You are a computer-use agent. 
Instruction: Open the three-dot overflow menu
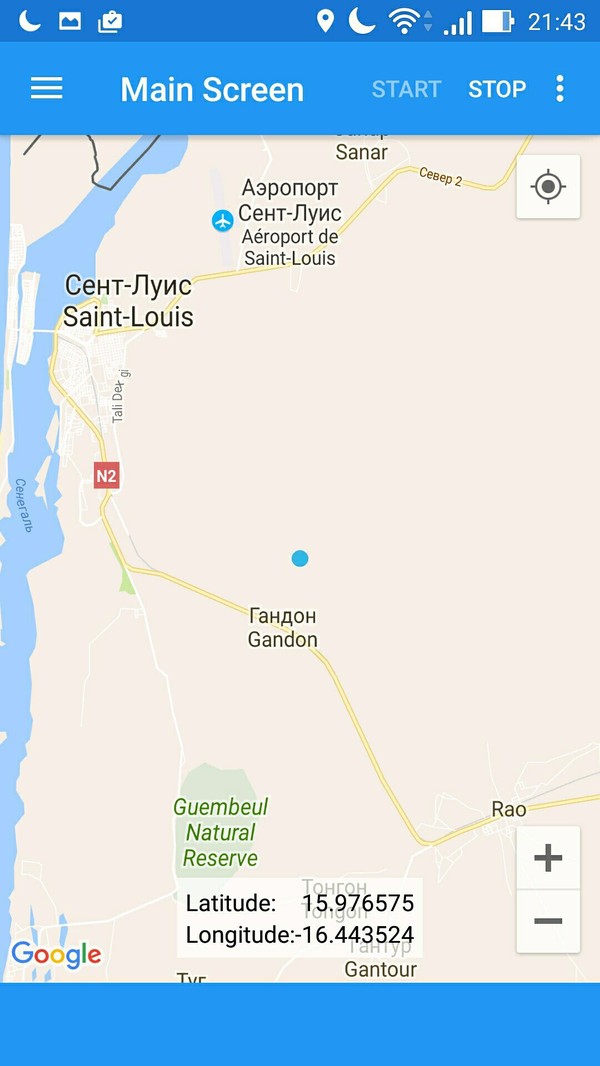(560, 89)
